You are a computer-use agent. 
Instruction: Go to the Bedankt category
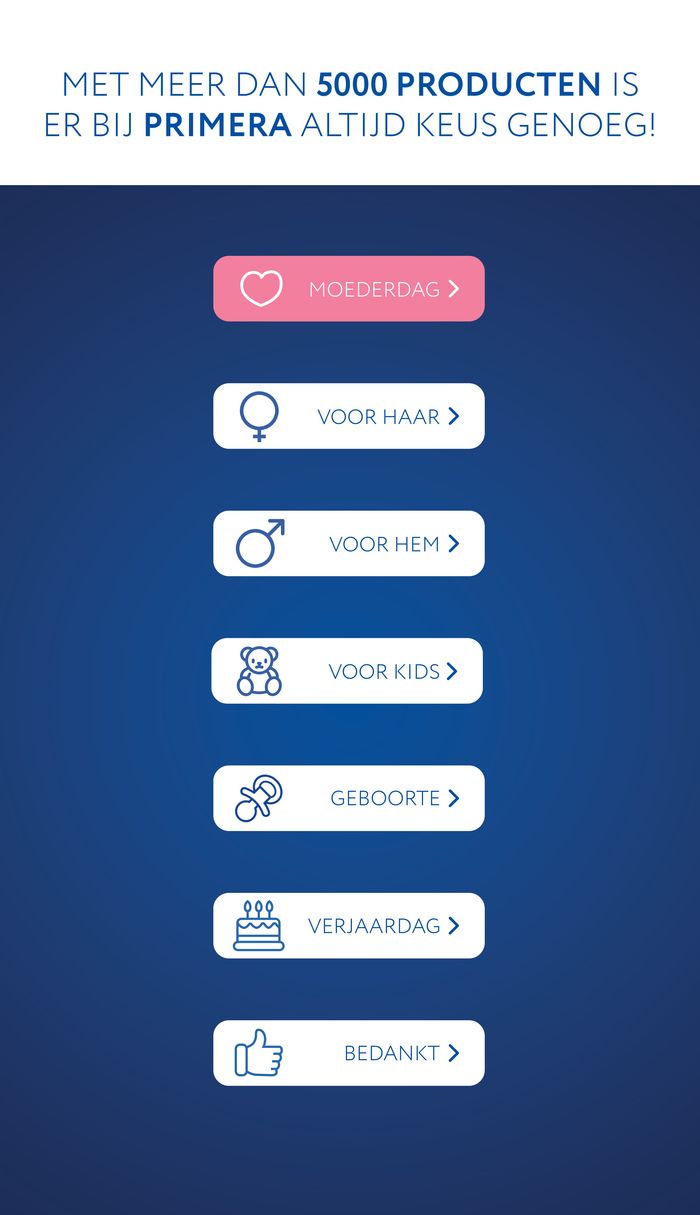(x=349, y=1053)
